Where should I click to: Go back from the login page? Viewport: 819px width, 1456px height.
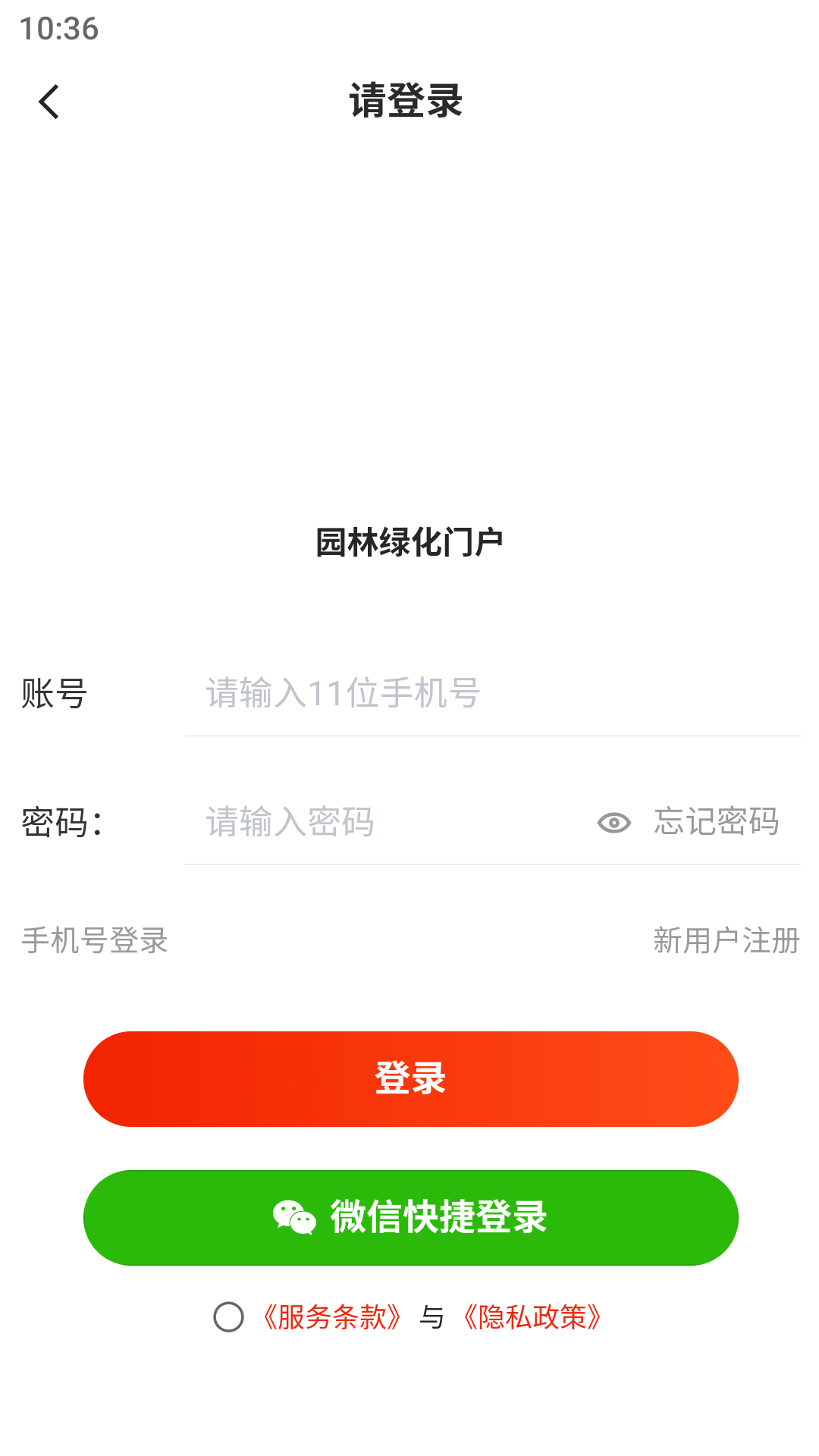coord(49,102)
